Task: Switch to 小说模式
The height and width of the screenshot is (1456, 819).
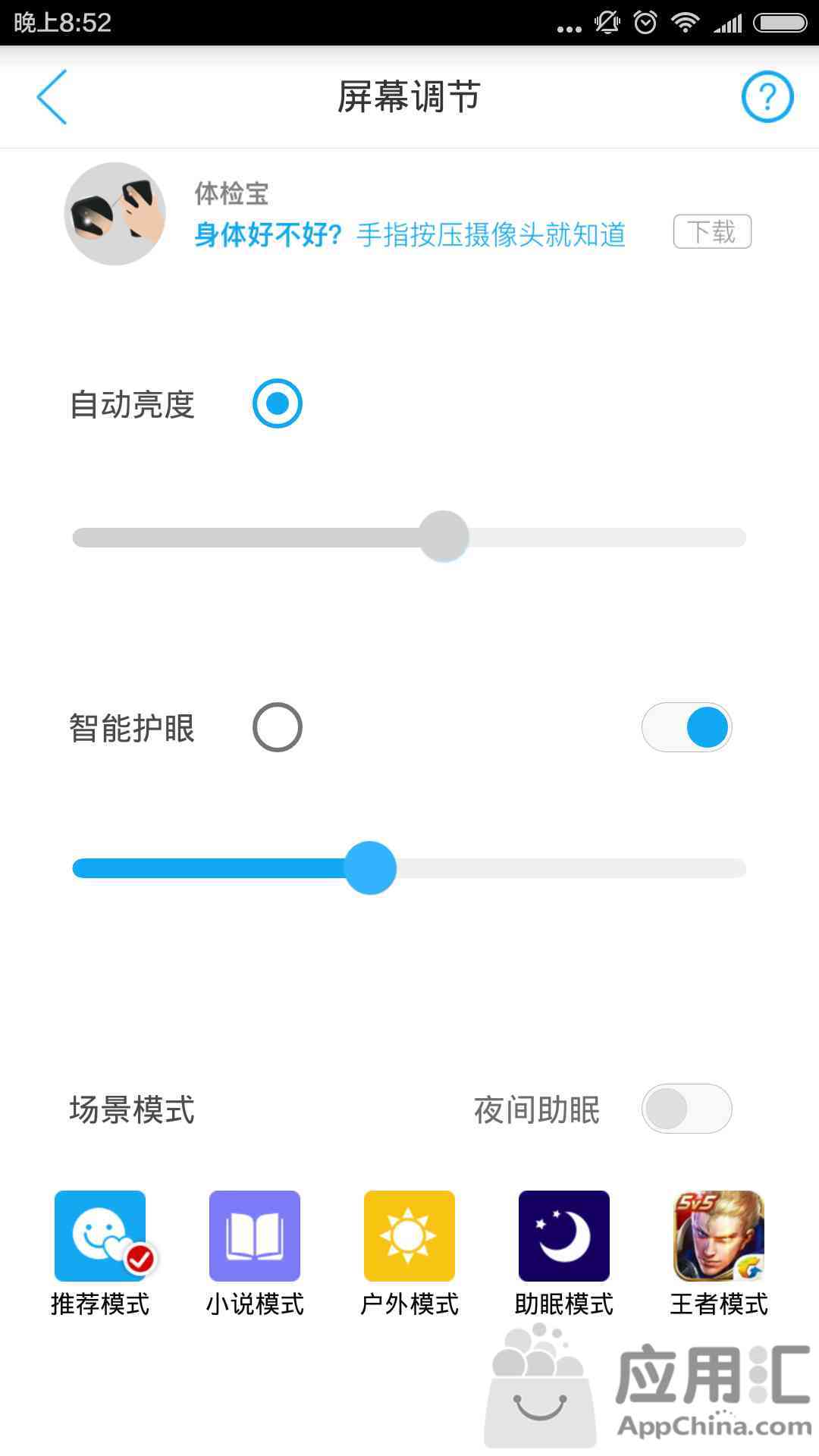Action: (255, 1236)
